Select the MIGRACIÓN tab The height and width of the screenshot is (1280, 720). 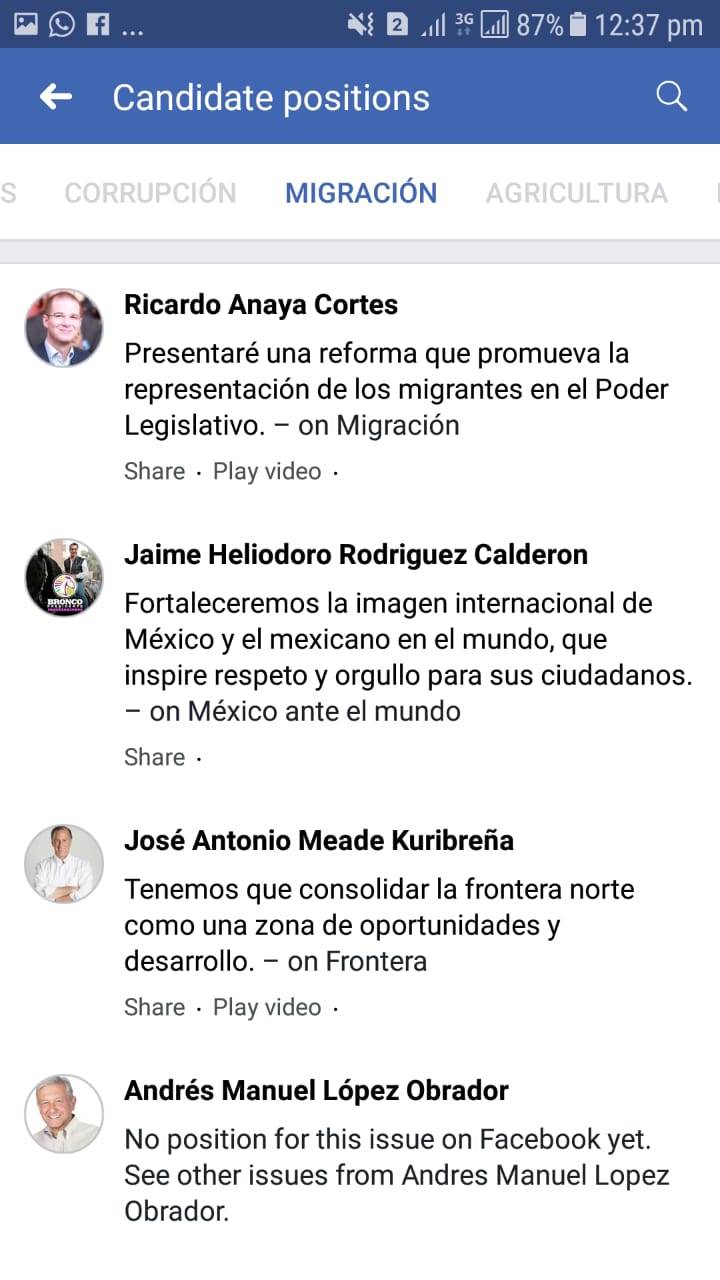point(361,192)
